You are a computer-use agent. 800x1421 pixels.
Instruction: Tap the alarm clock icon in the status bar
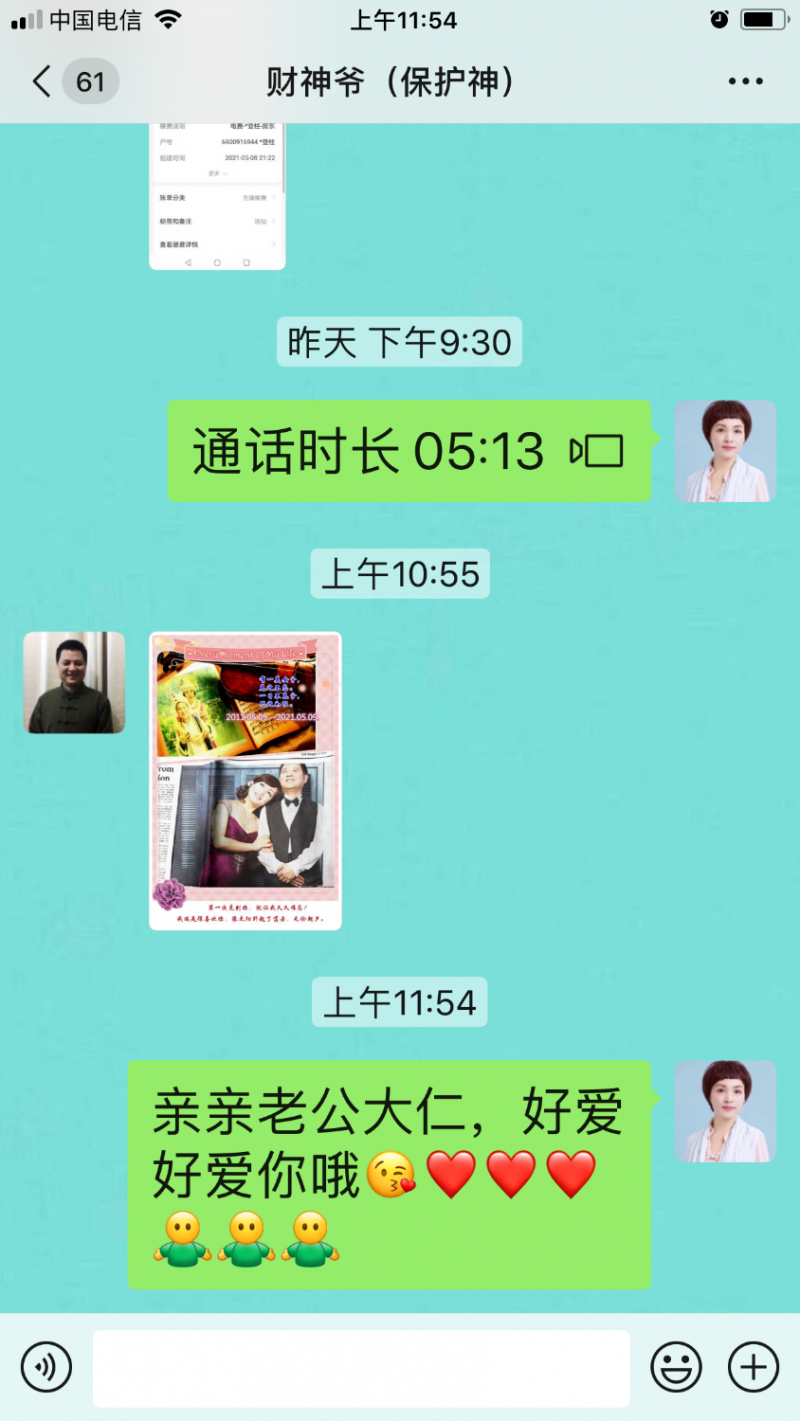[x=717, y=18]
